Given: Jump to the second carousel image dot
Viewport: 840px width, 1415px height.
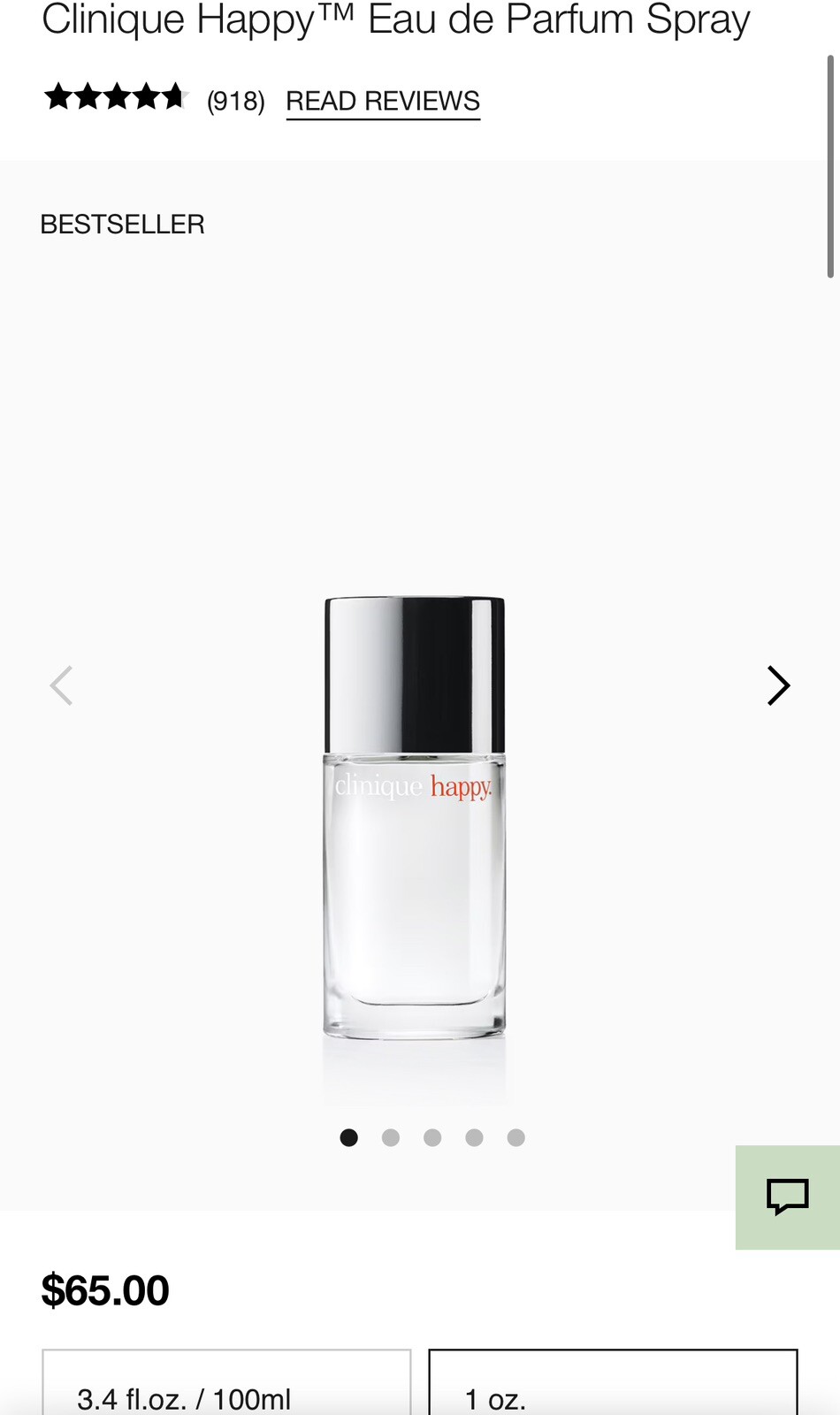Looking at the screenshot, I should pos(390,1137).
